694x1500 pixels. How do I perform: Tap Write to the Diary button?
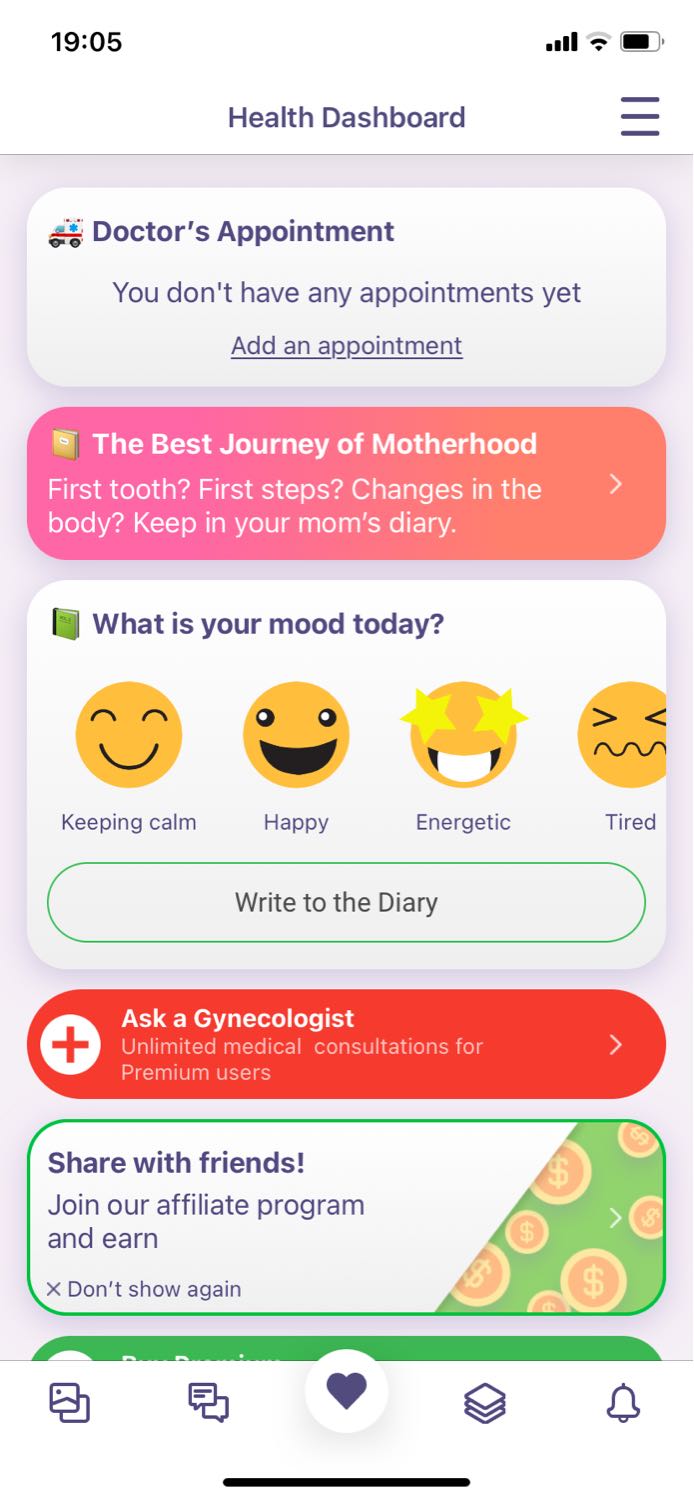pyautogui.click(x=346, y=902)
